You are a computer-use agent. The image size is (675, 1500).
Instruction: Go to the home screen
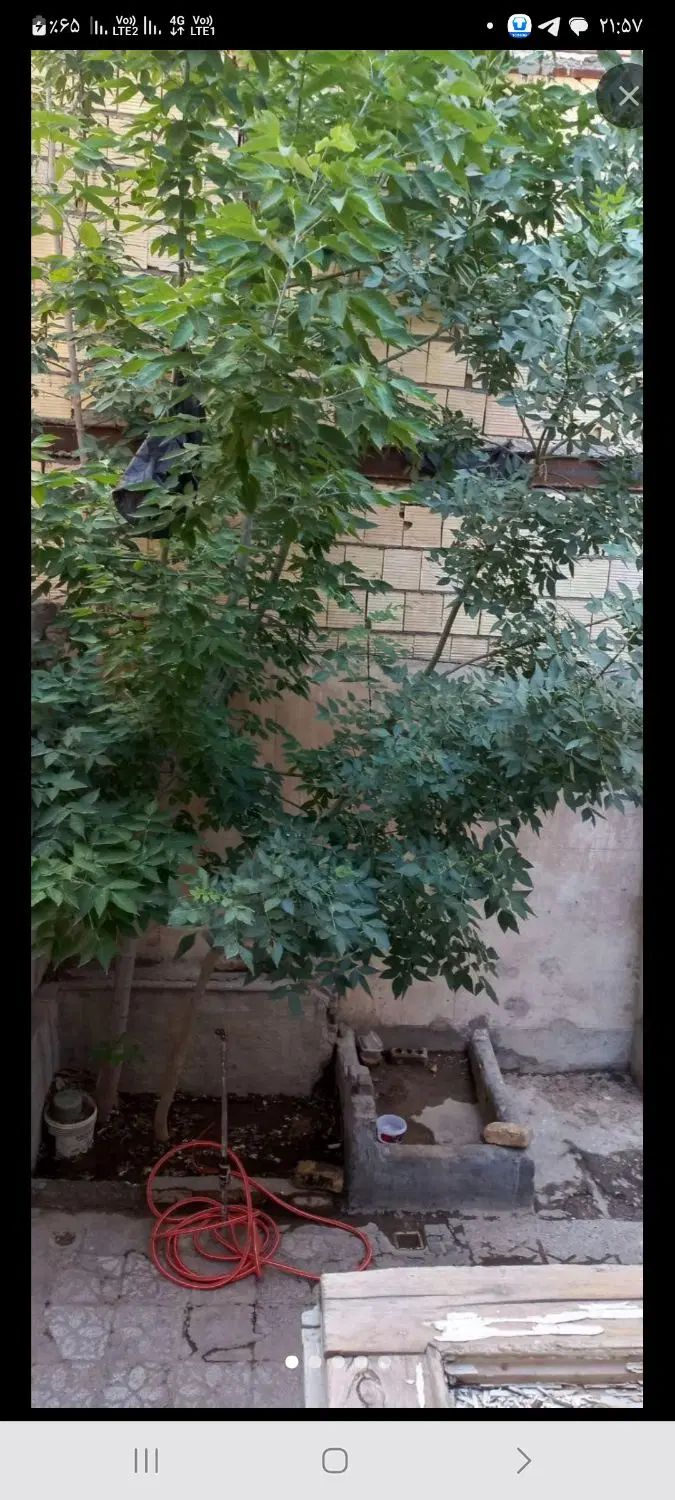point(335,1461)
